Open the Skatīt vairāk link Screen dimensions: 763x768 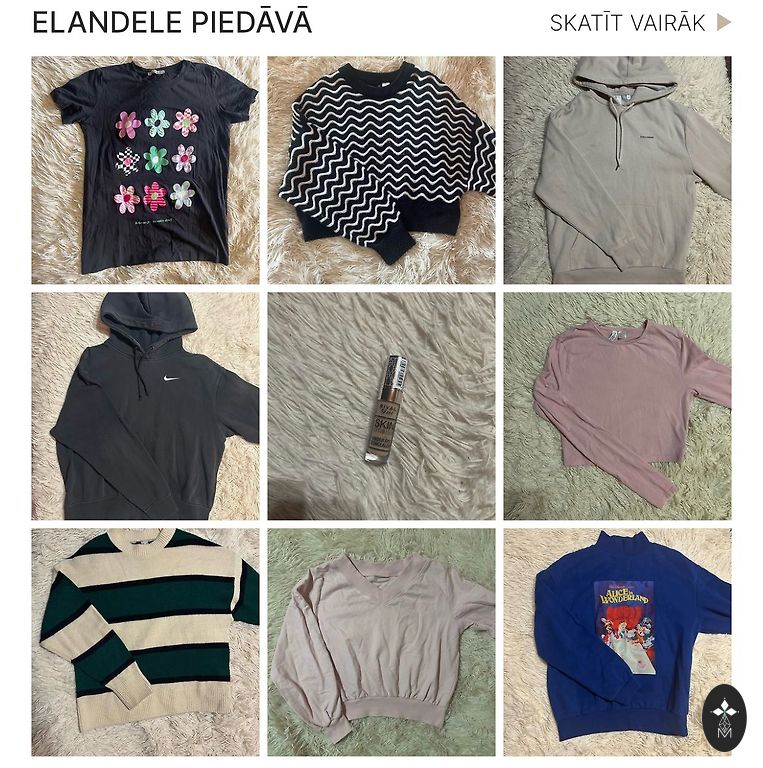(x=640, y=23)
